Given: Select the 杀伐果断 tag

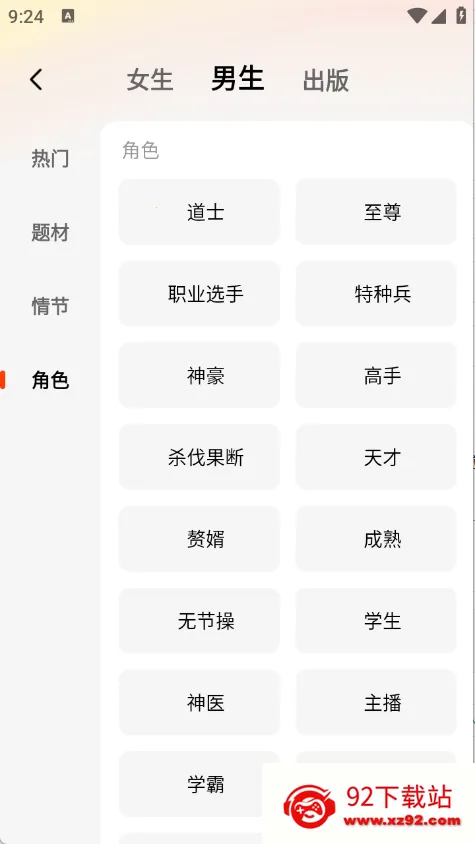Looking at the screenshot, I should tap(199, 458).
